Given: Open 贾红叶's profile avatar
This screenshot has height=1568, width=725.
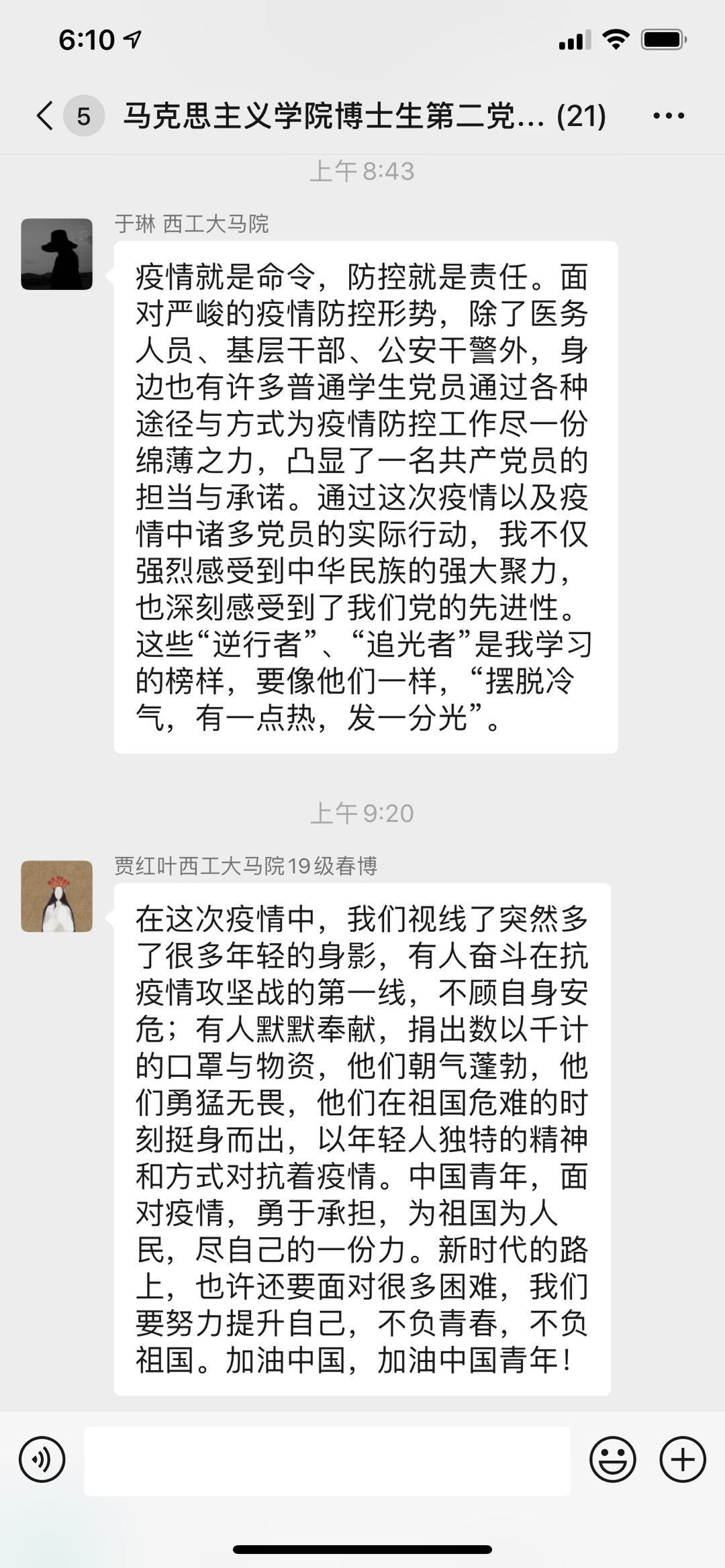Looking at the screenshot, I should 57,896.
